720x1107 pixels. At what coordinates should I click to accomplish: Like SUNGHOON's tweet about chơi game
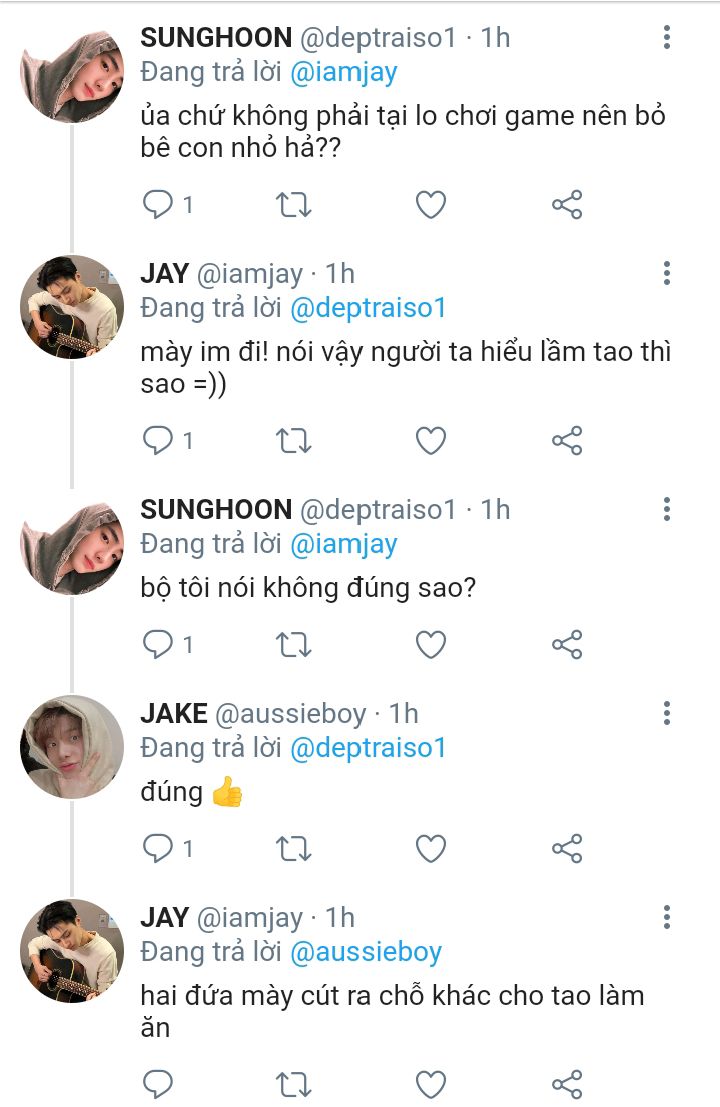[x=430, y=205]
